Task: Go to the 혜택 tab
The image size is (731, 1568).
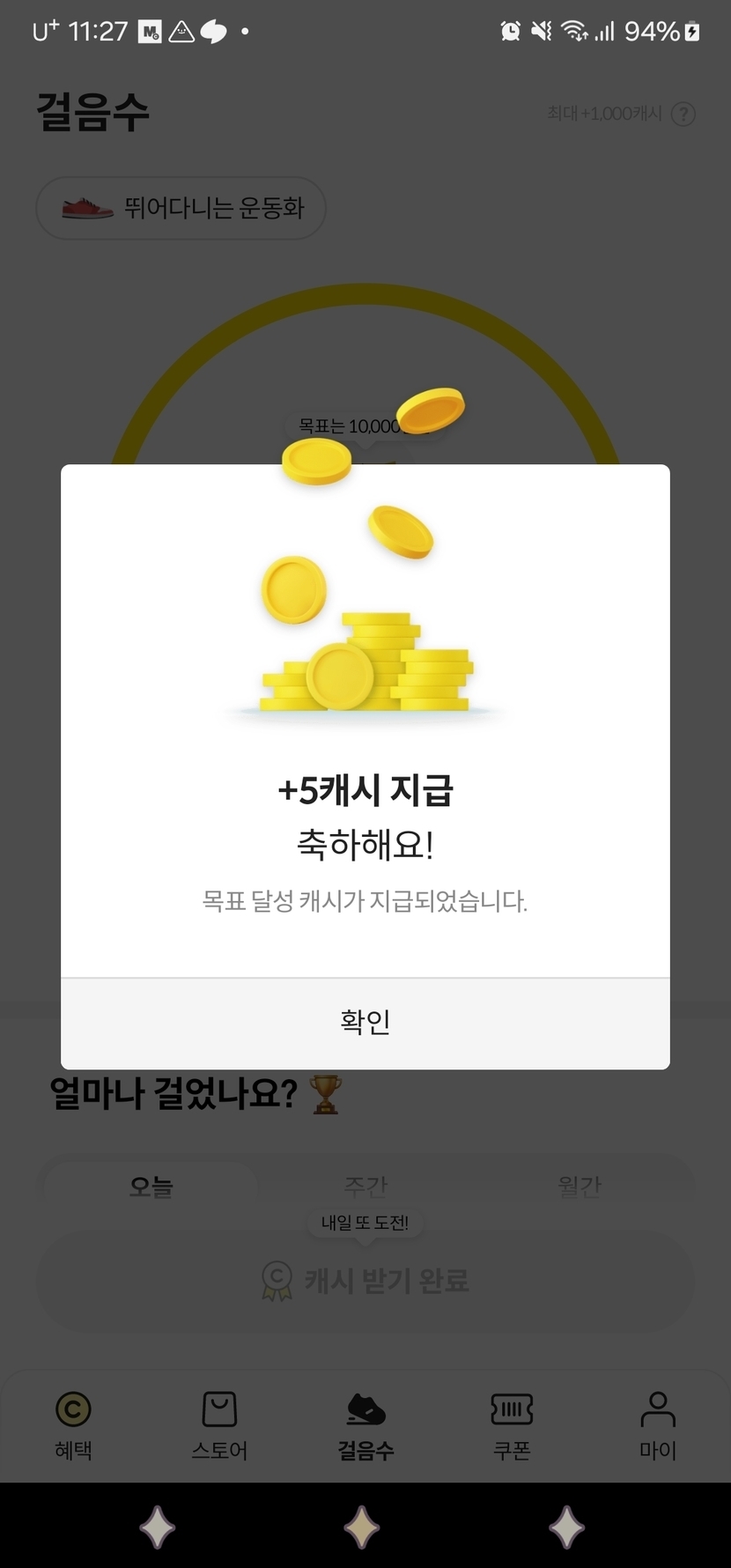Action: click(x=73, y=1426)
